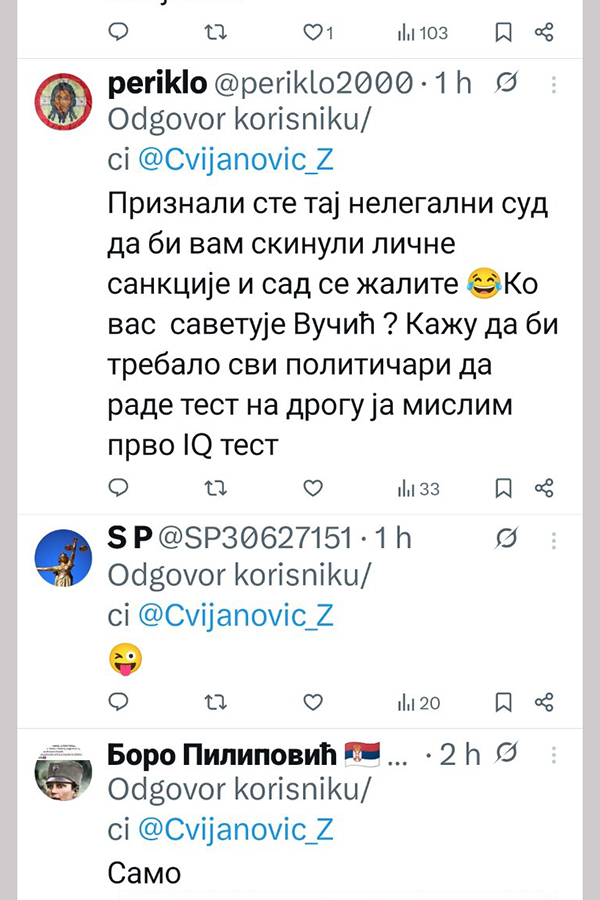600x900 pixels.
Task: Share S P's emoji comment
Action: pos(544,702)
